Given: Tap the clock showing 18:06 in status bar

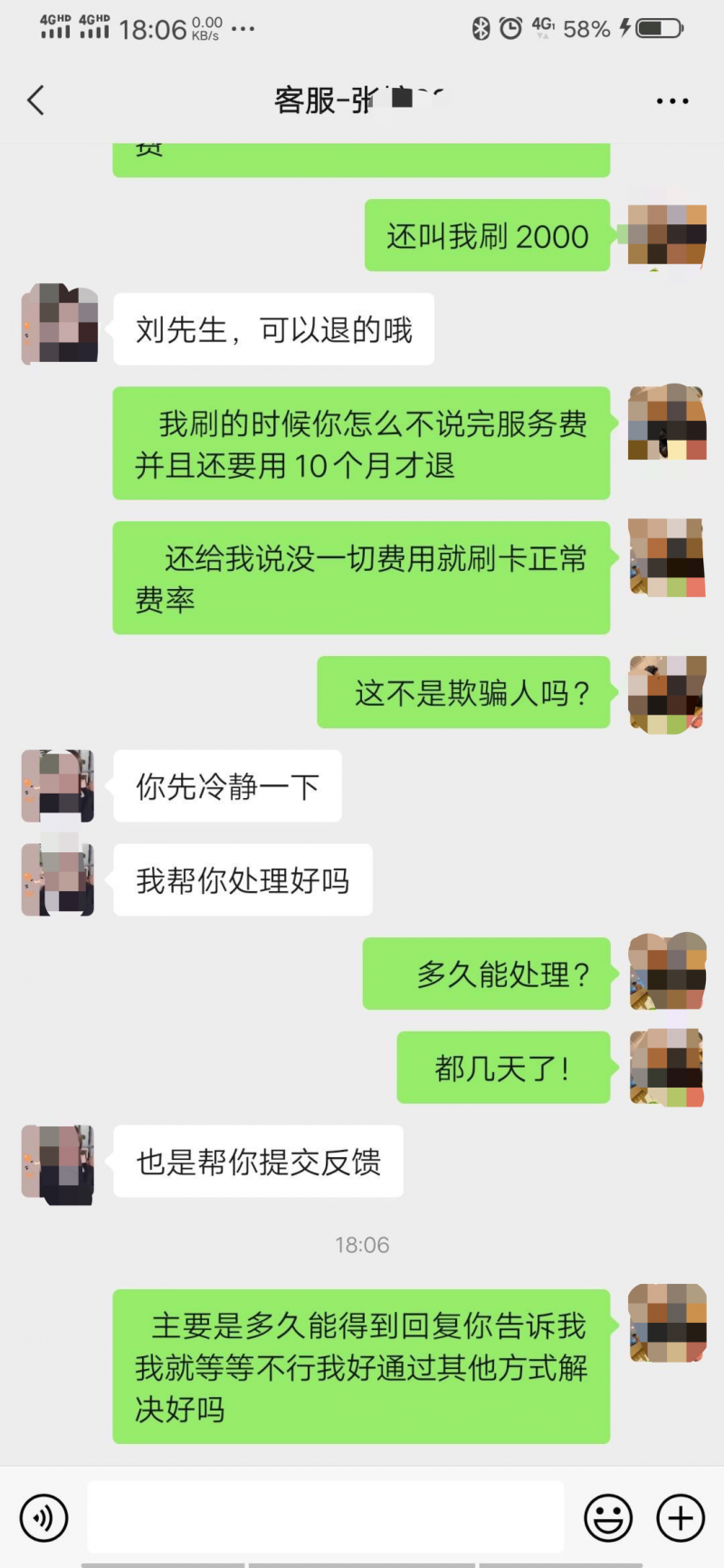Looking at the screenshot, I should [152, 28].
